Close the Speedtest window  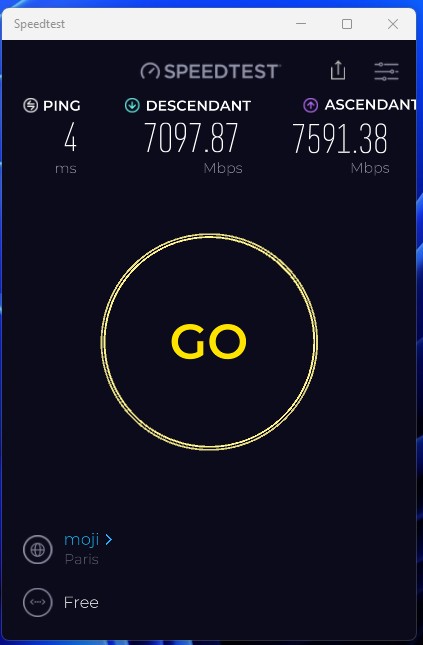pos(393,24)
